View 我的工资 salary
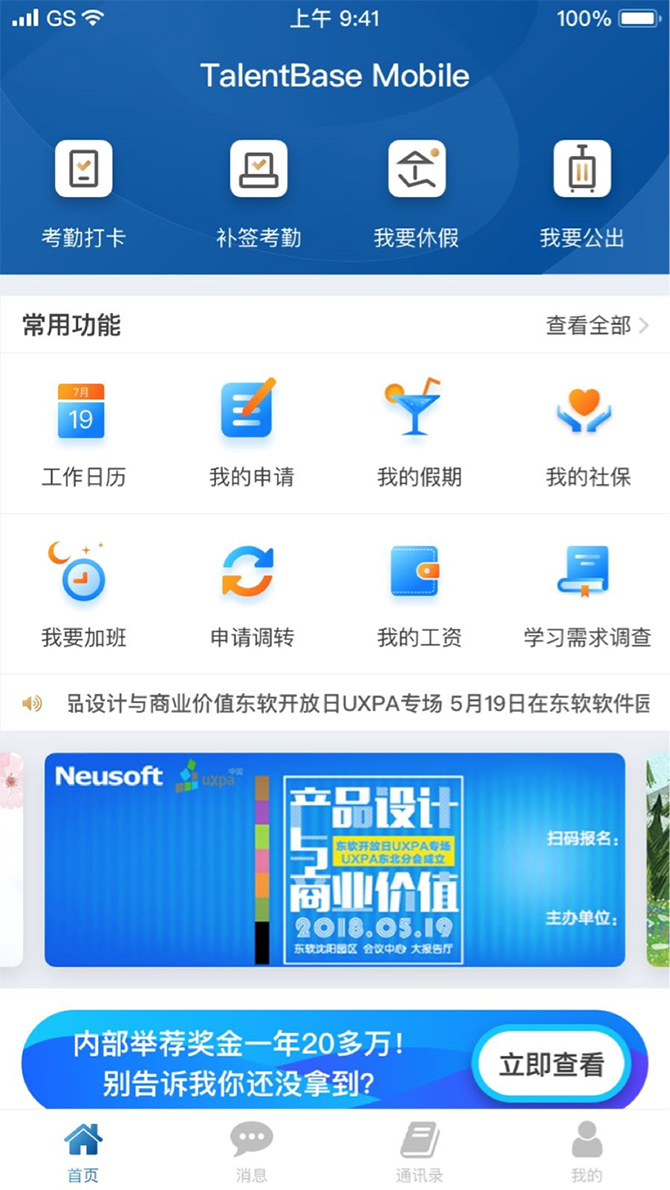 click(419, 595)
